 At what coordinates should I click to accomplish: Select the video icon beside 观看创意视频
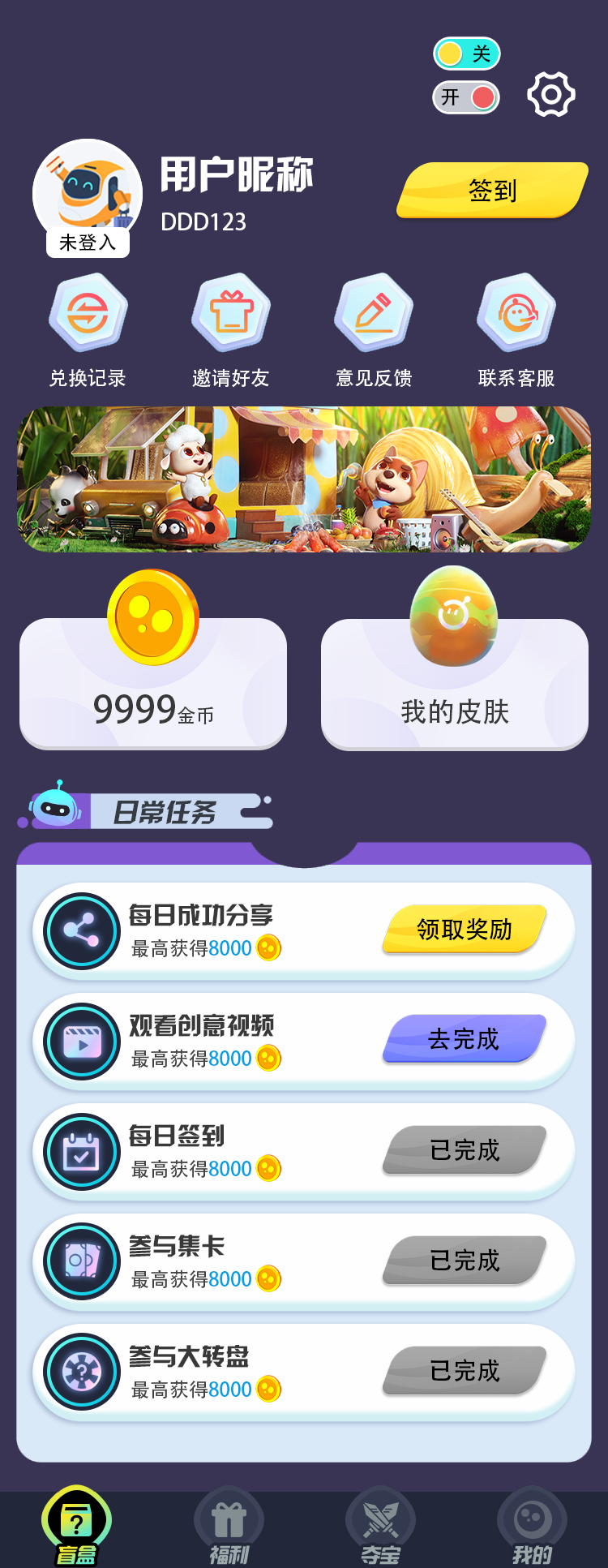(80, 1041)
